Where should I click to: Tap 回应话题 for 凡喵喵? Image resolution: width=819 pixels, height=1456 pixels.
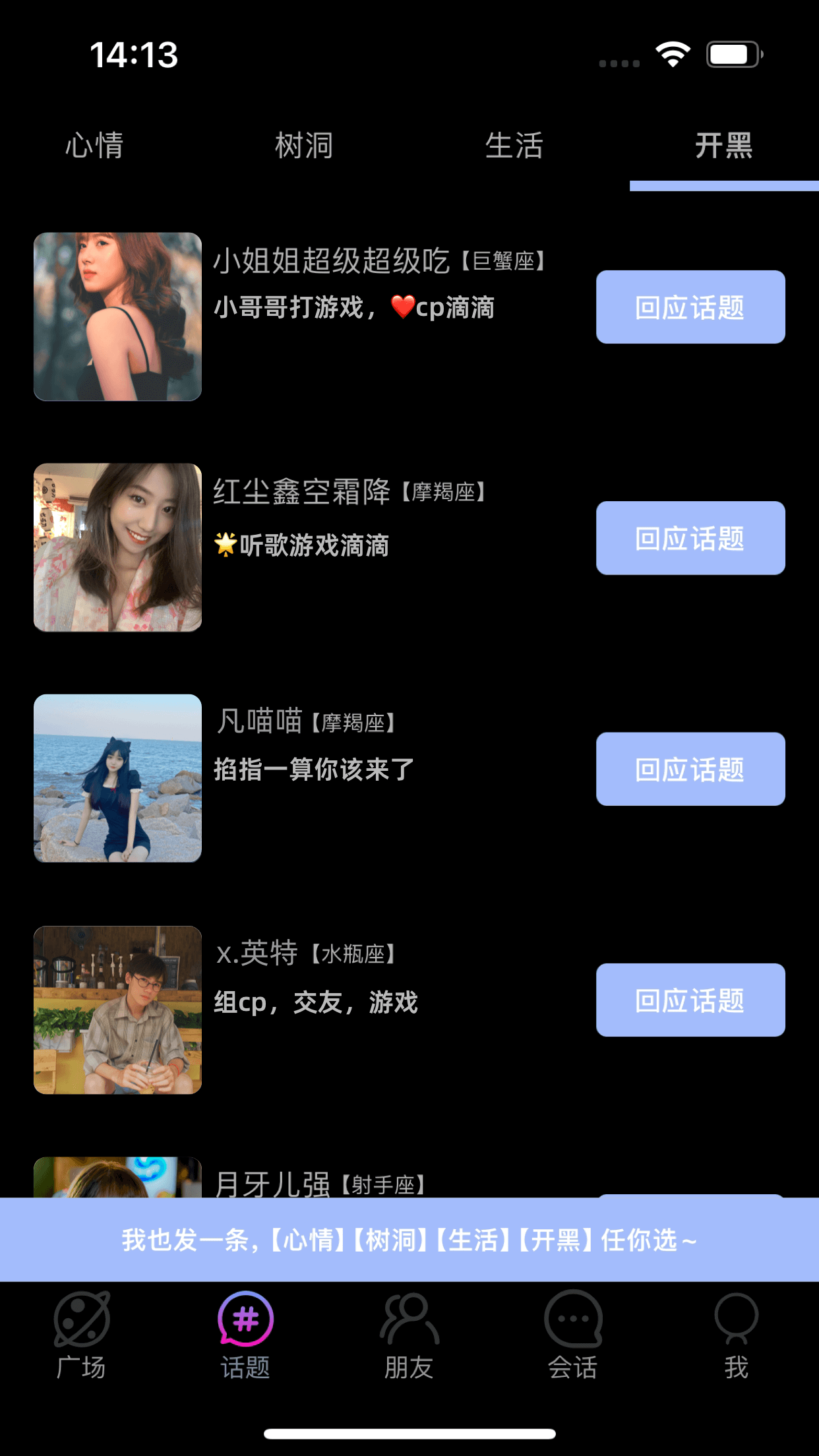tap(690, 769)
